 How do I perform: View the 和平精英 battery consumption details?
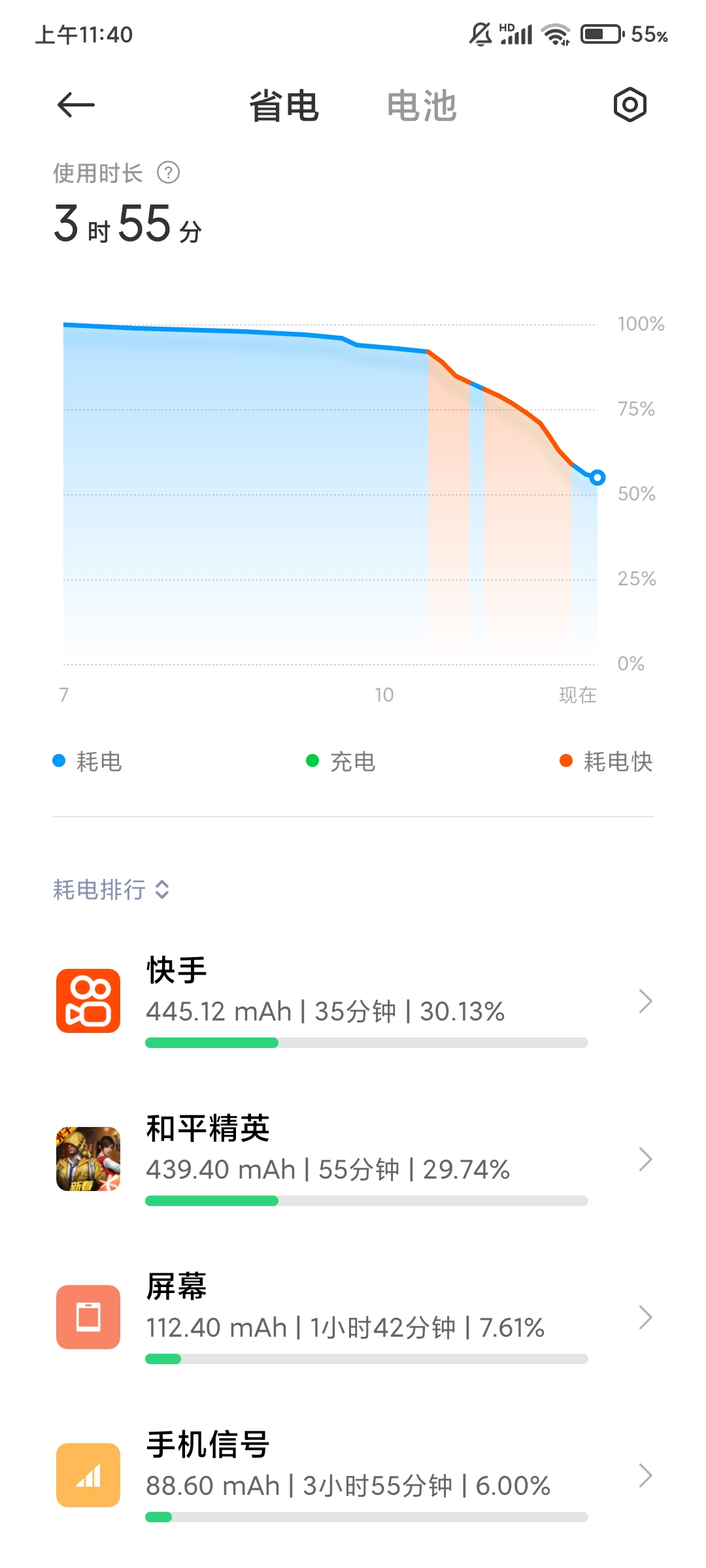pos(353,1160)
